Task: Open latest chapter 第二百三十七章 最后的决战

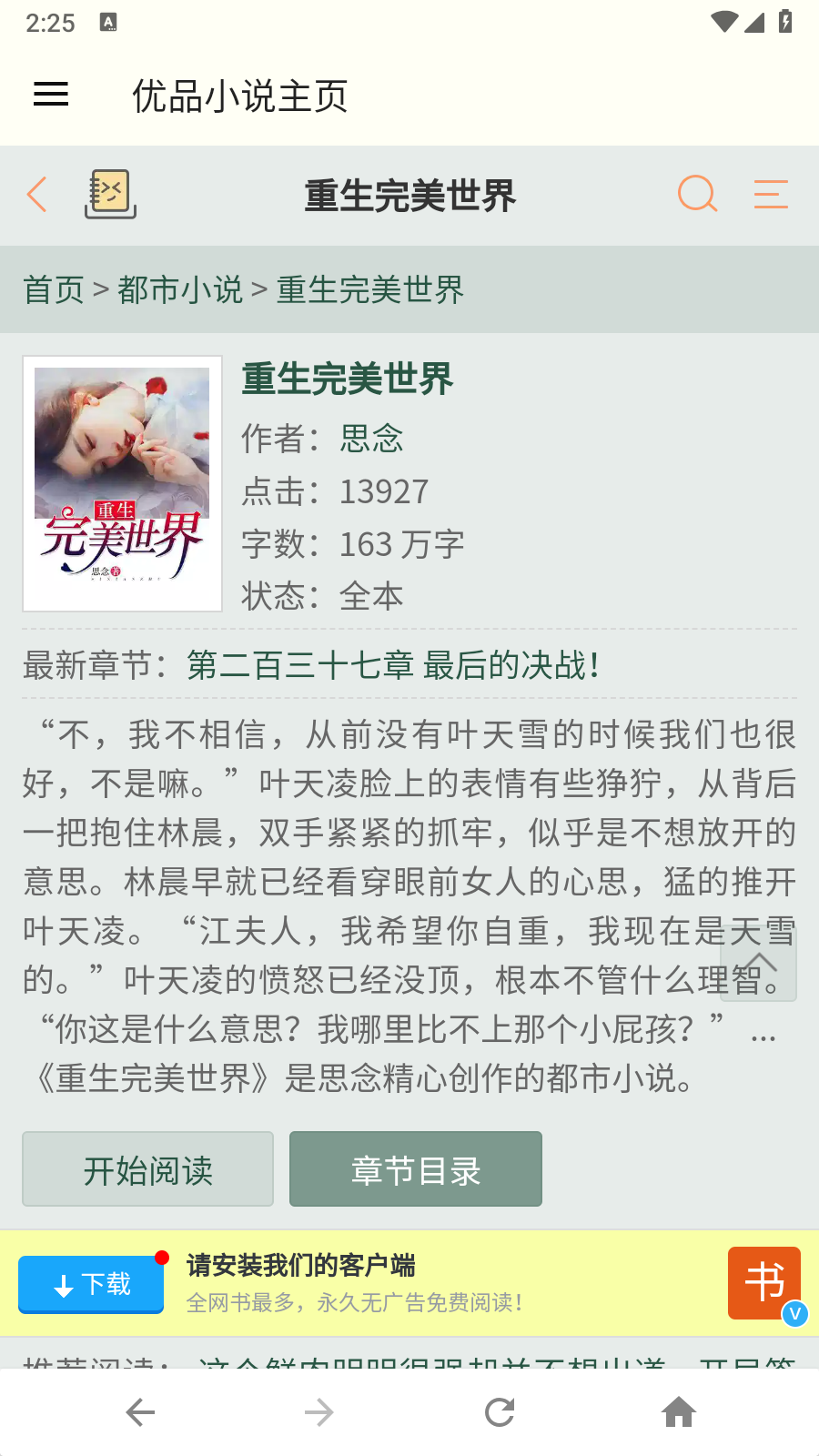Action: (x=393, y=665)
